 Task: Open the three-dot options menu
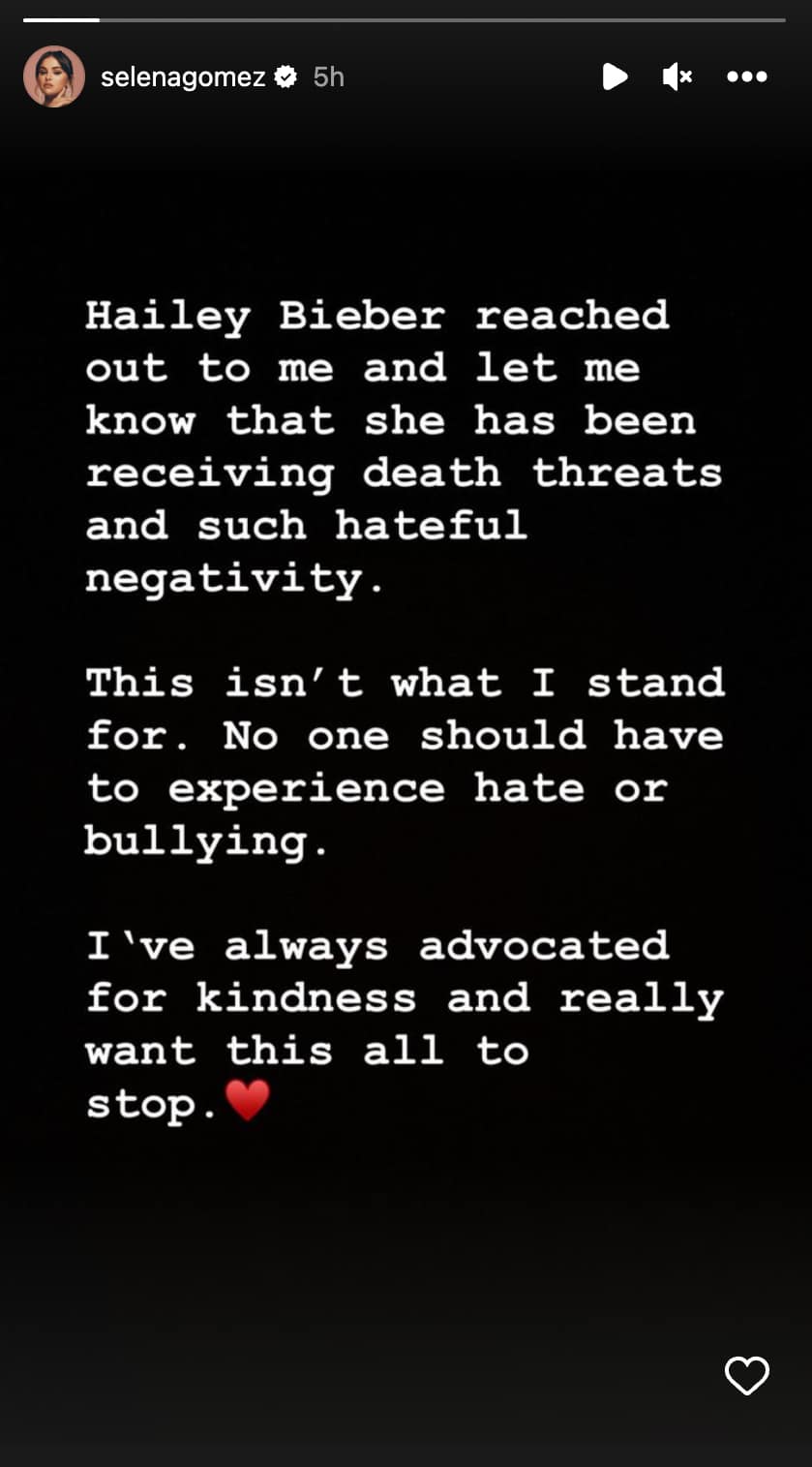(x=746, y=76)
